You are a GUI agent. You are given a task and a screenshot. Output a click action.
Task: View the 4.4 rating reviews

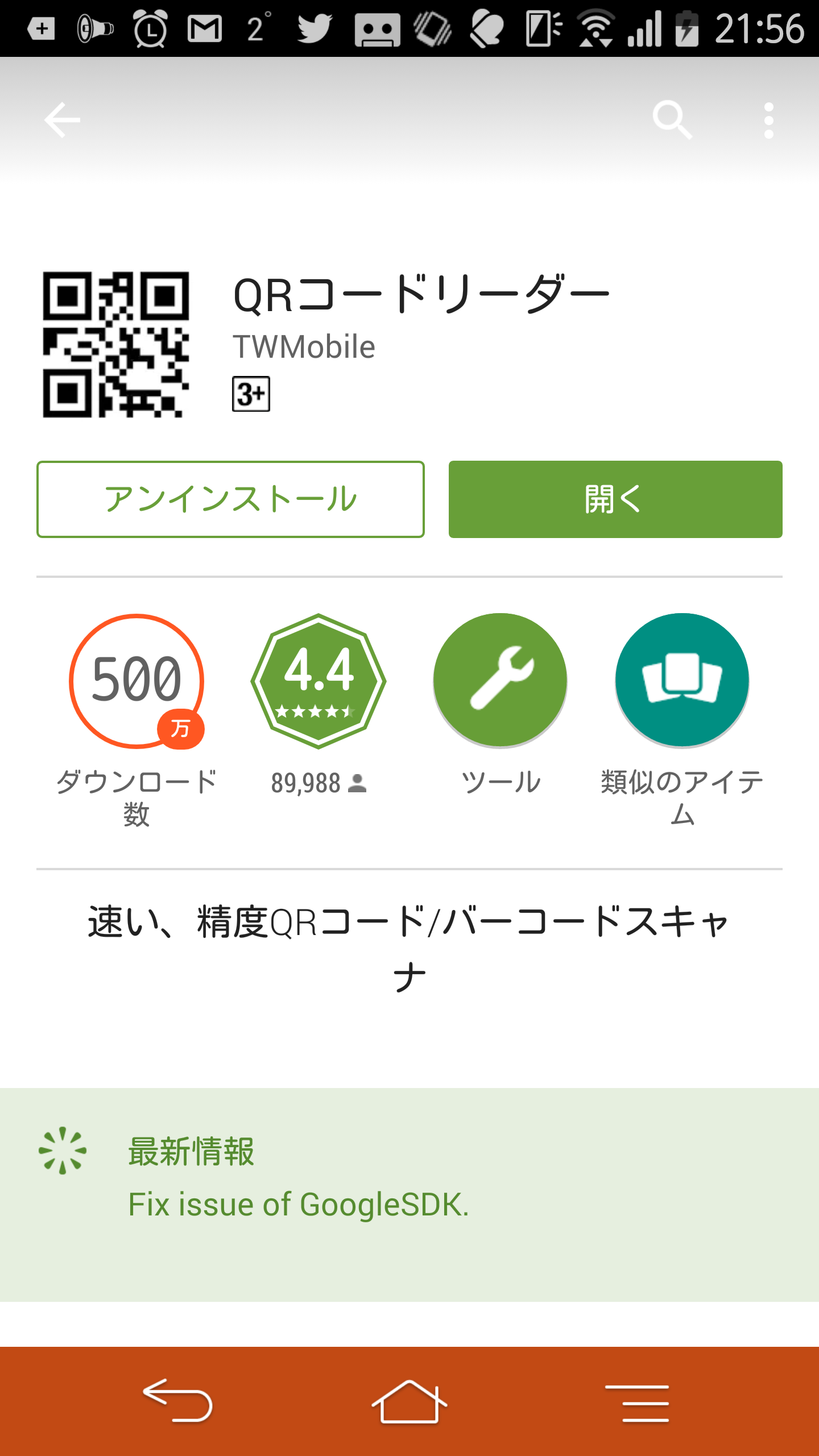point(318,681)
